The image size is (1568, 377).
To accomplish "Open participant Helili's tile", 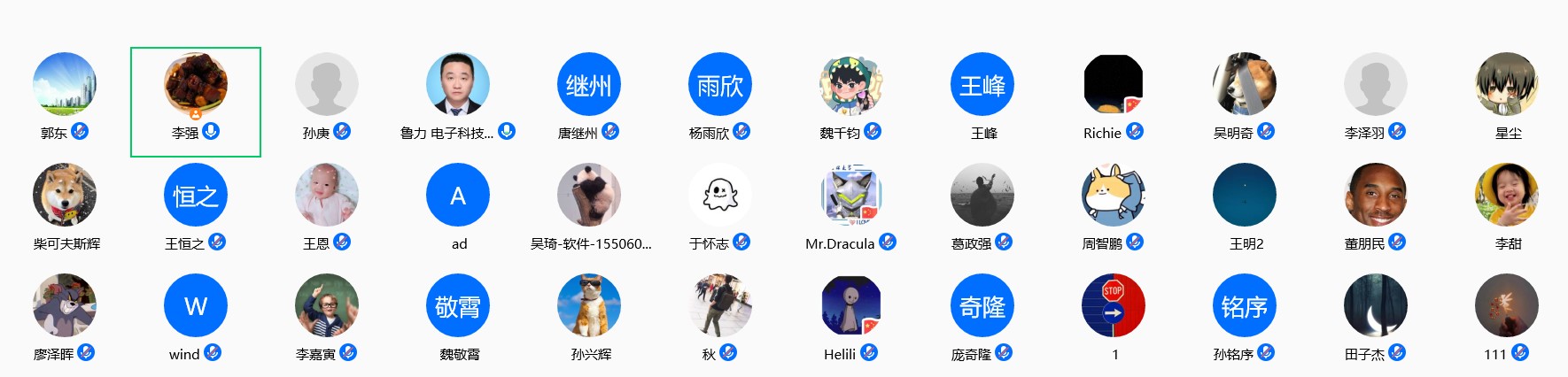I will pyautogui.click(x=851, y=306).
